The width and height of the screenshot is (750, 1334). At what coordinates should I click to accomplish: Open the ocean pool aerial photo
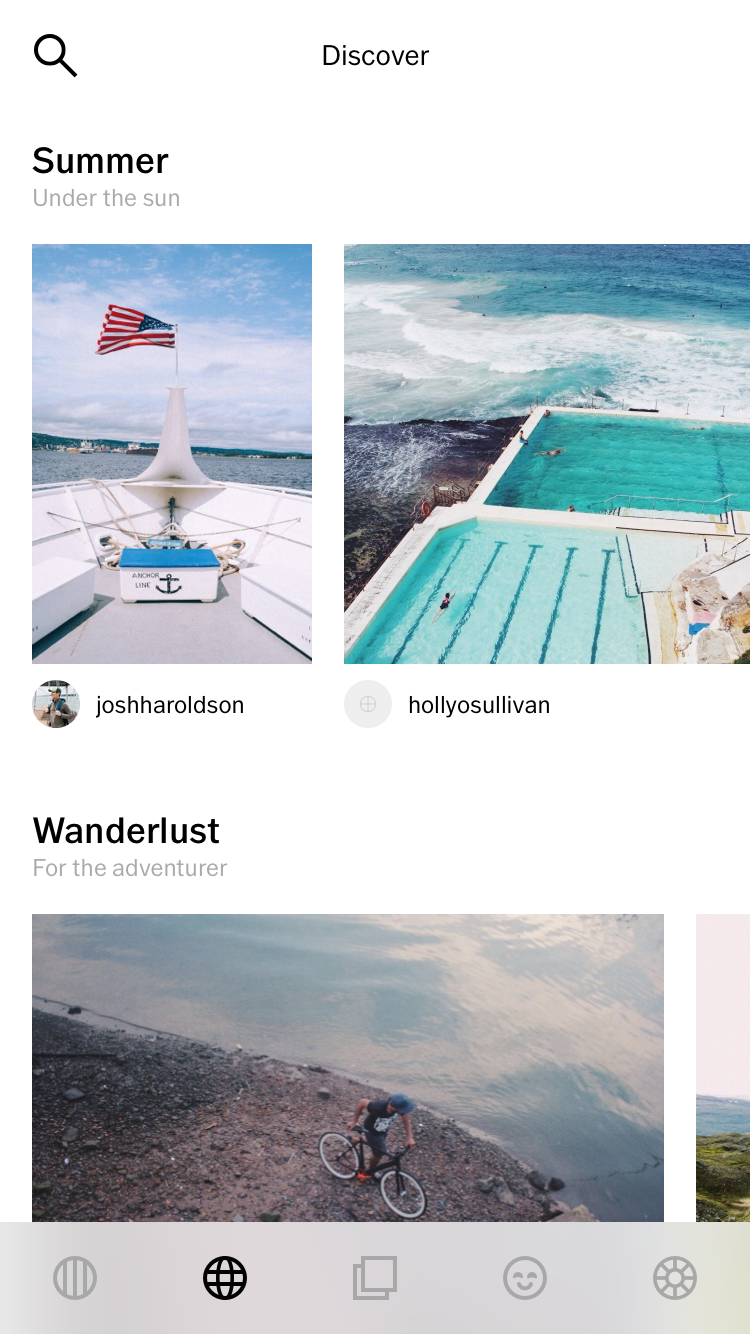546,453
